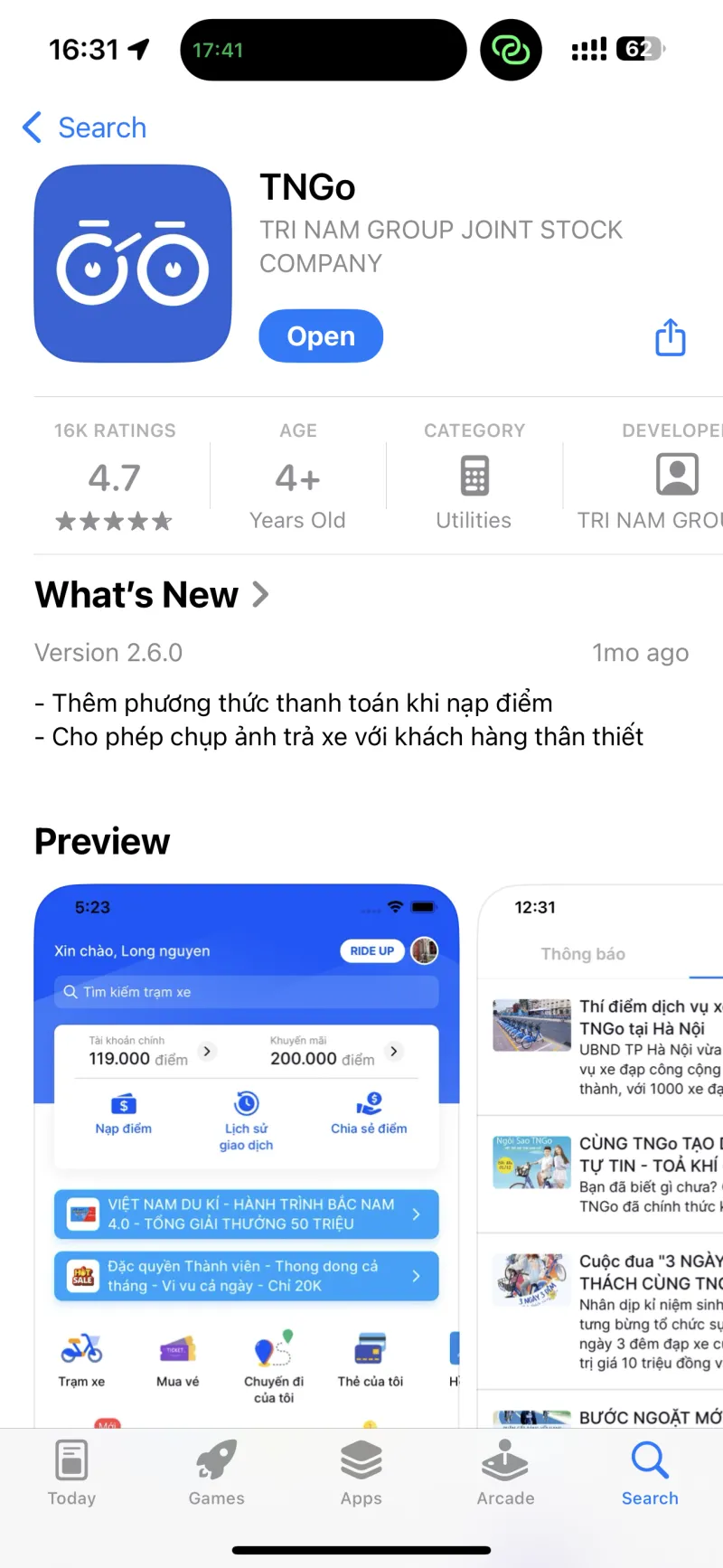The height and width of the screenshot is (1568, 723).
Task: Expand the What's New version history
Action: [152, 595]
